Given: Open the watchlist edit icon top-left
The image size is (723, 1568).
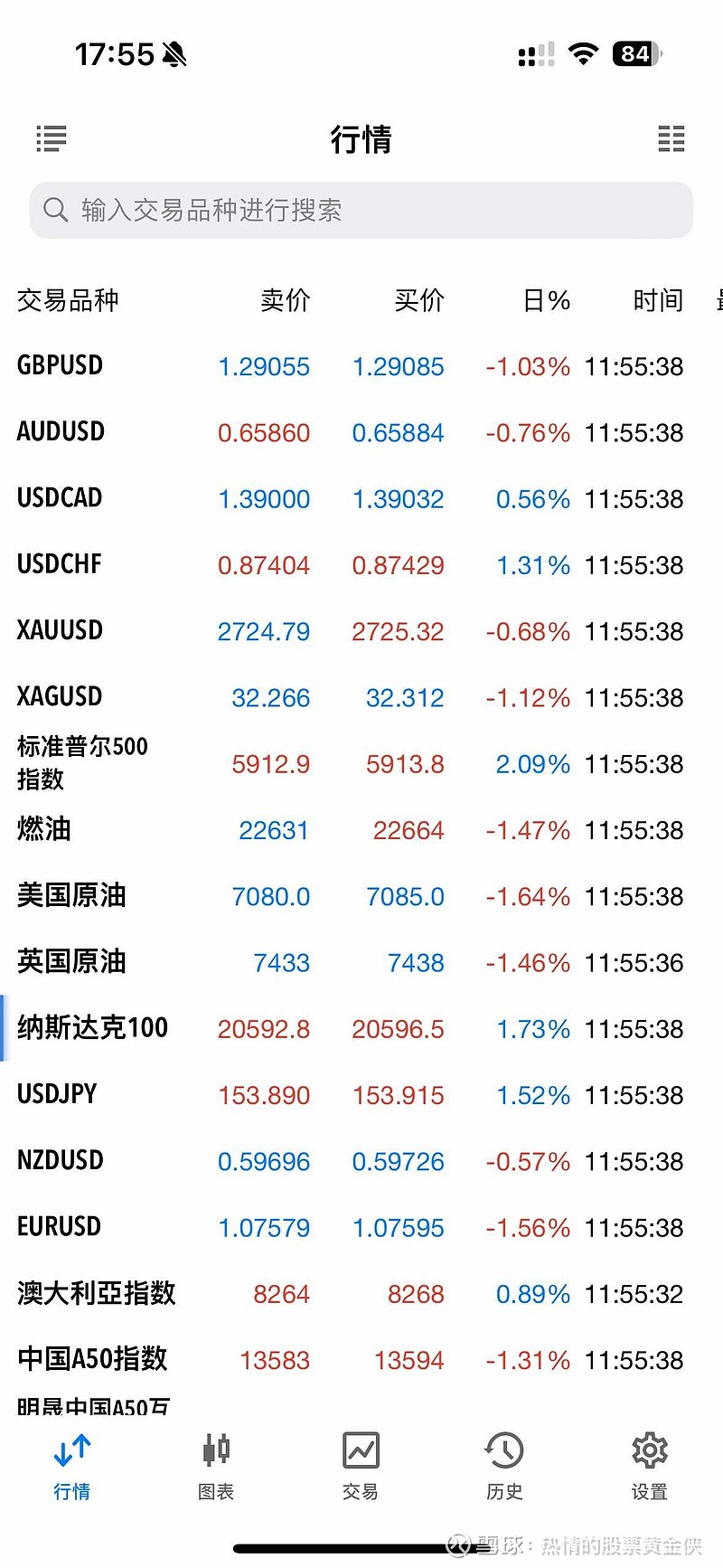Looking at the screenshot, I should [51, 137].
